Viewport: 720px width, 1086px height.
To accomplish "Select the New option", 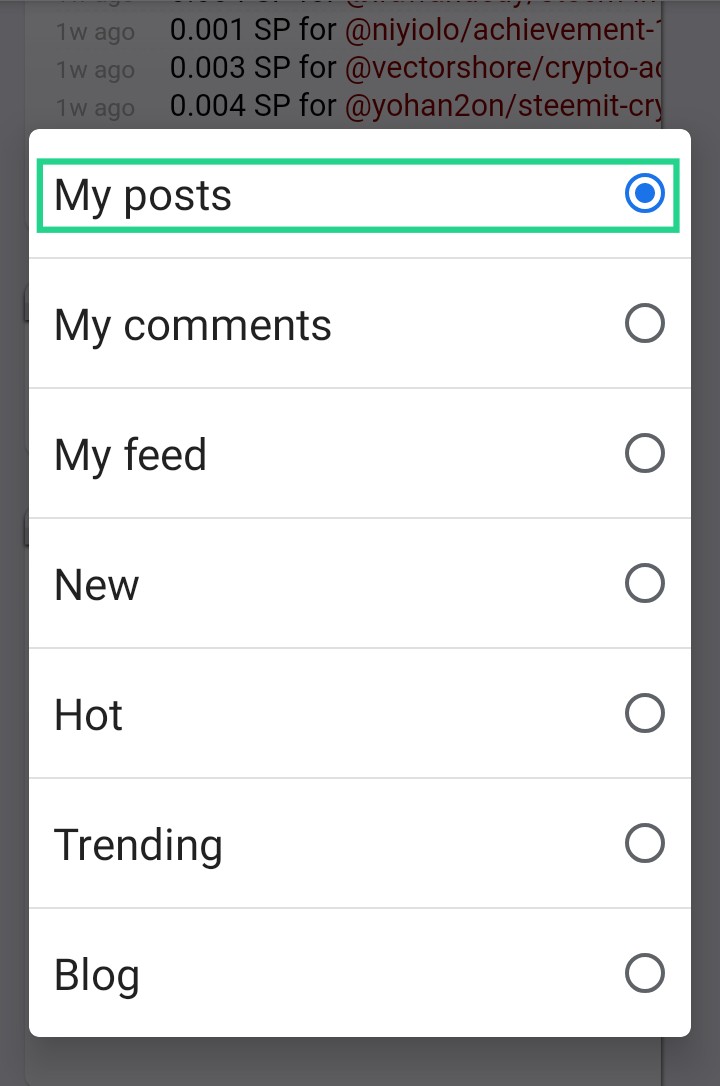I will (x=358, y=584).
